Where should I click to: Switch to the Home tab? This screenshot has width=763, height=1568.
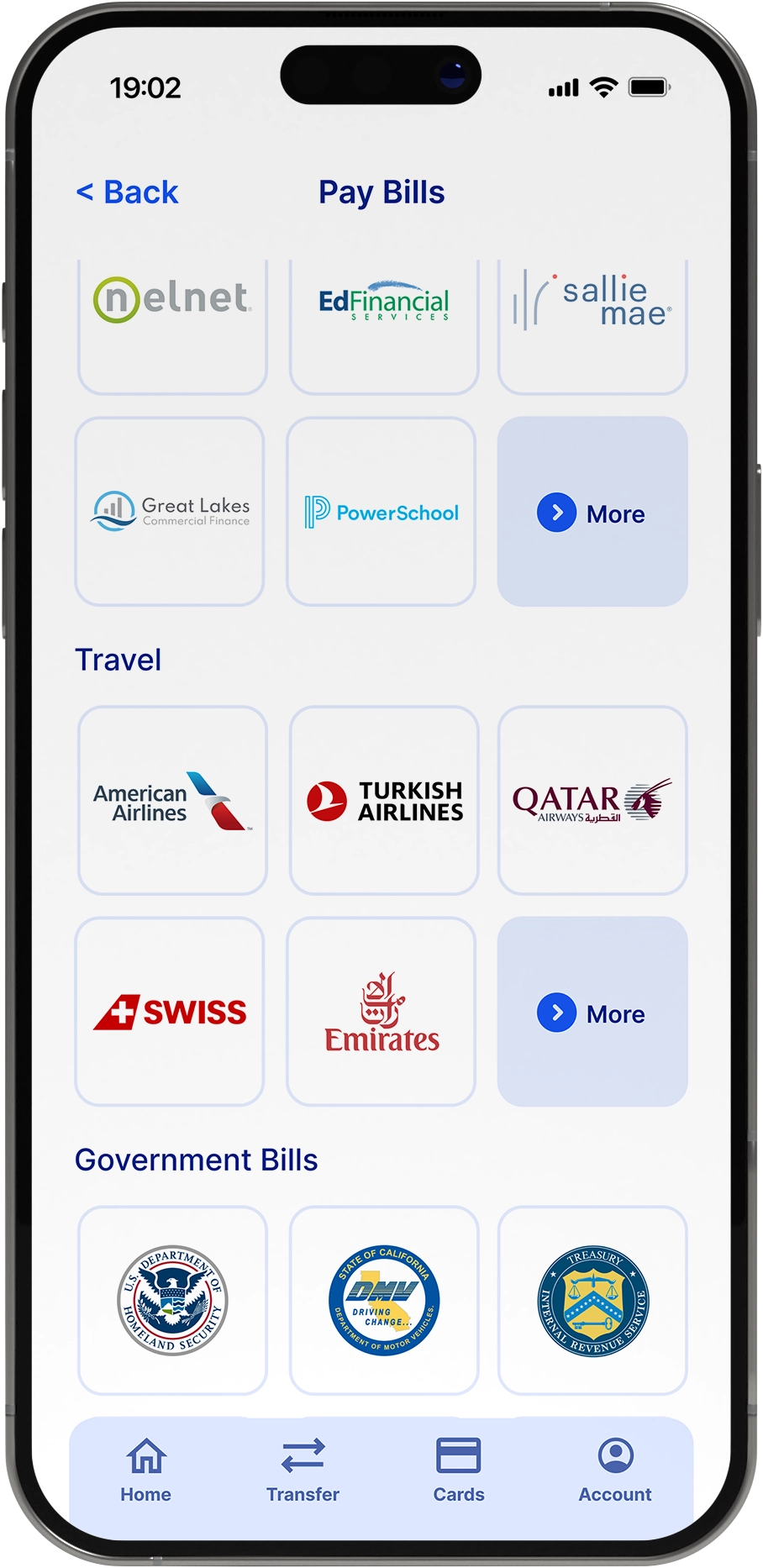(x=146, y=1471)
